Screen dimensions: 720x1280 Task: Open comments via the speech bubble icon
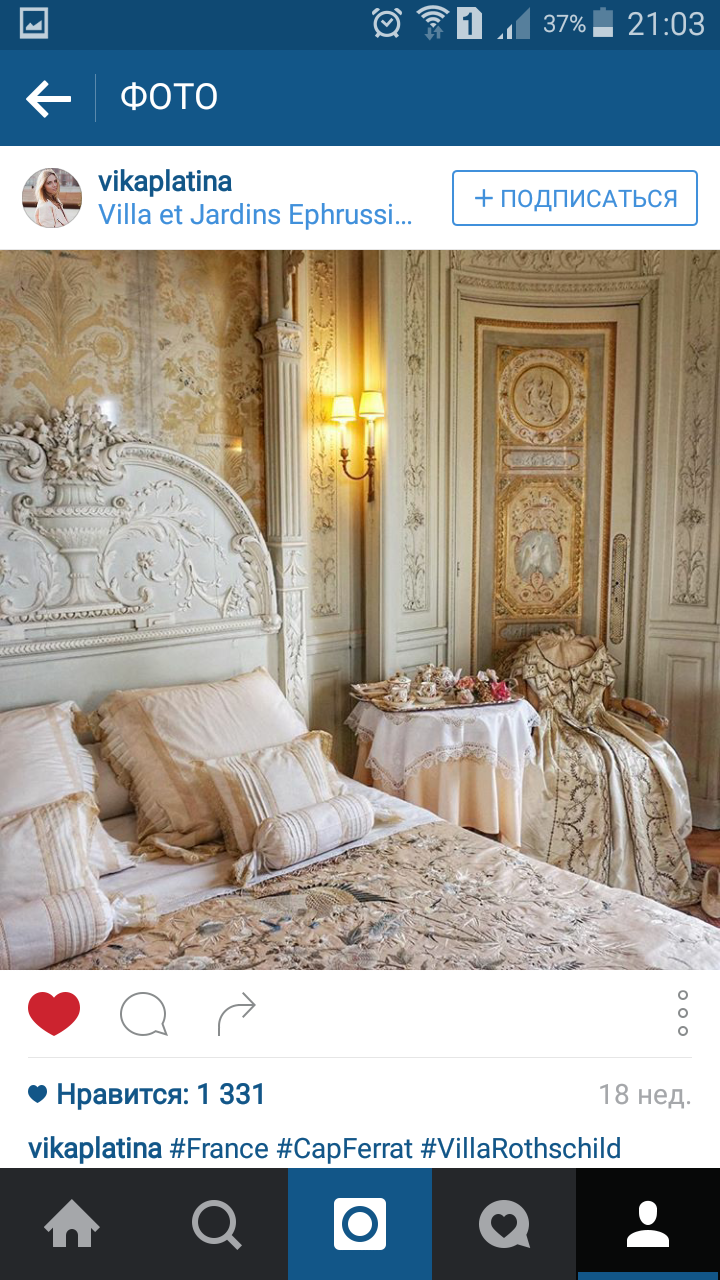click(x=143, y=1015)
